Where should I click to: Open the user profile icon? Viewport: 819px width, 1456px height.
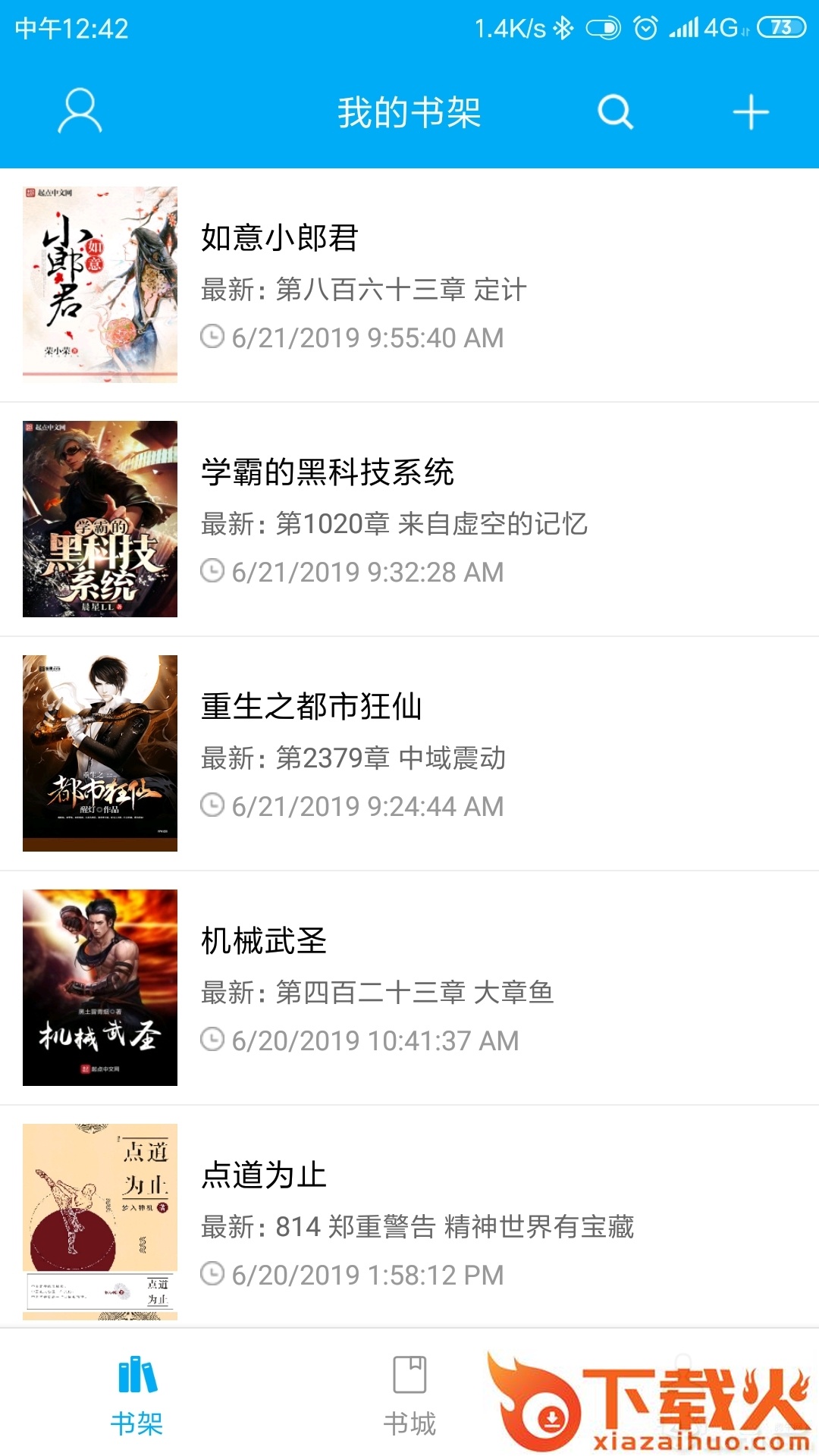click(x=80, y=111)
